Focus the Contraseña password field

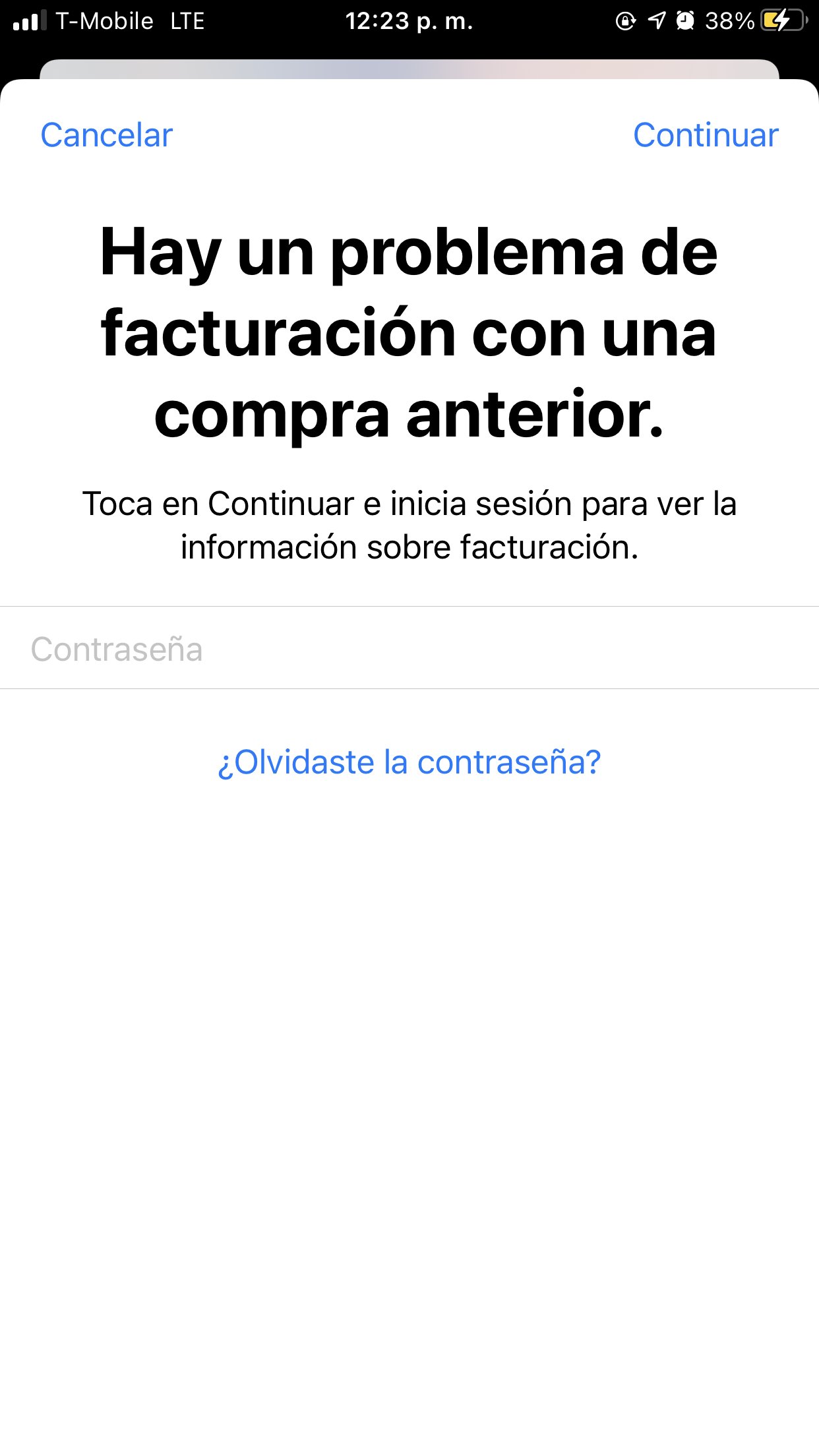[x=409, y=648]
